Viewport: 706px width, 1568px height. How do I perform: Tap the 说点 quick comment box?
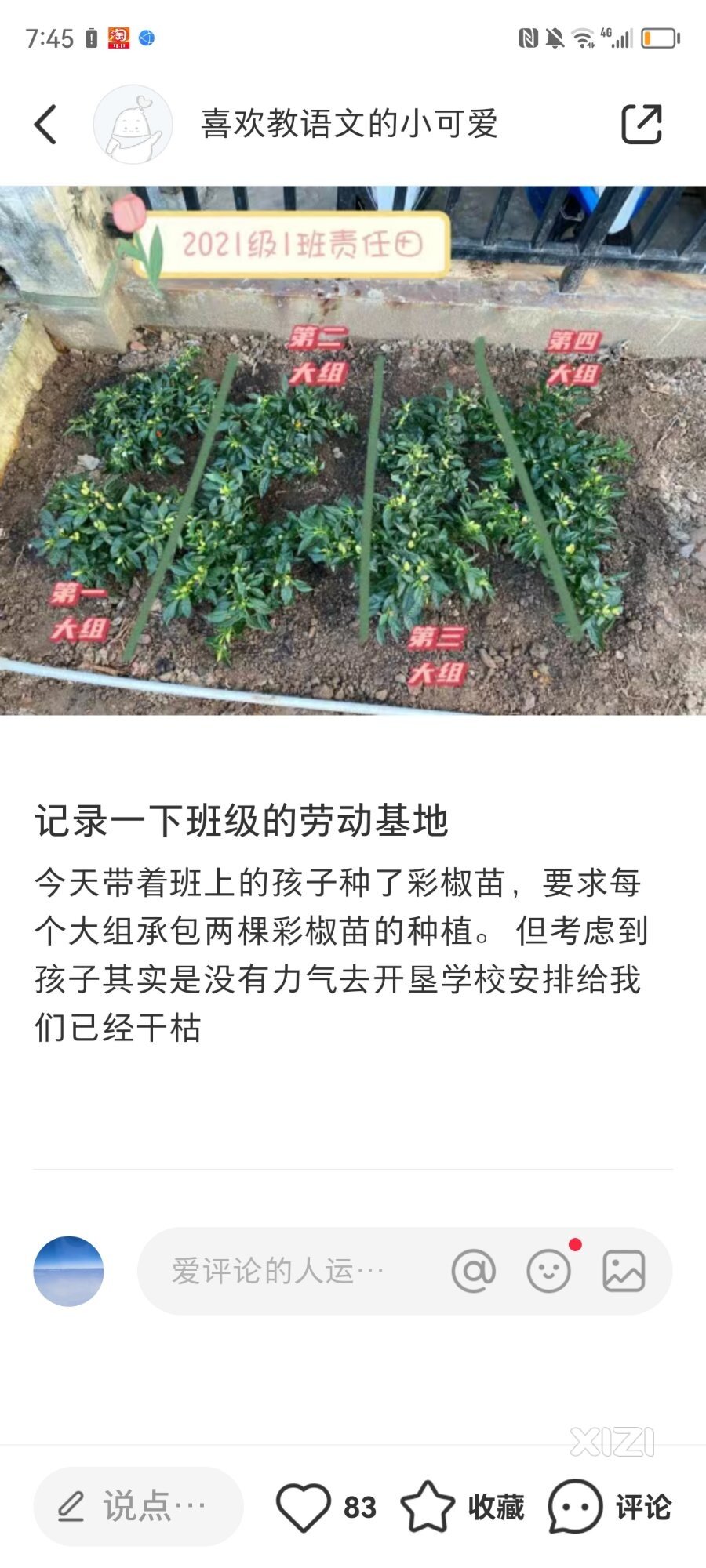pyautogui.click(x=138, y=1506)
